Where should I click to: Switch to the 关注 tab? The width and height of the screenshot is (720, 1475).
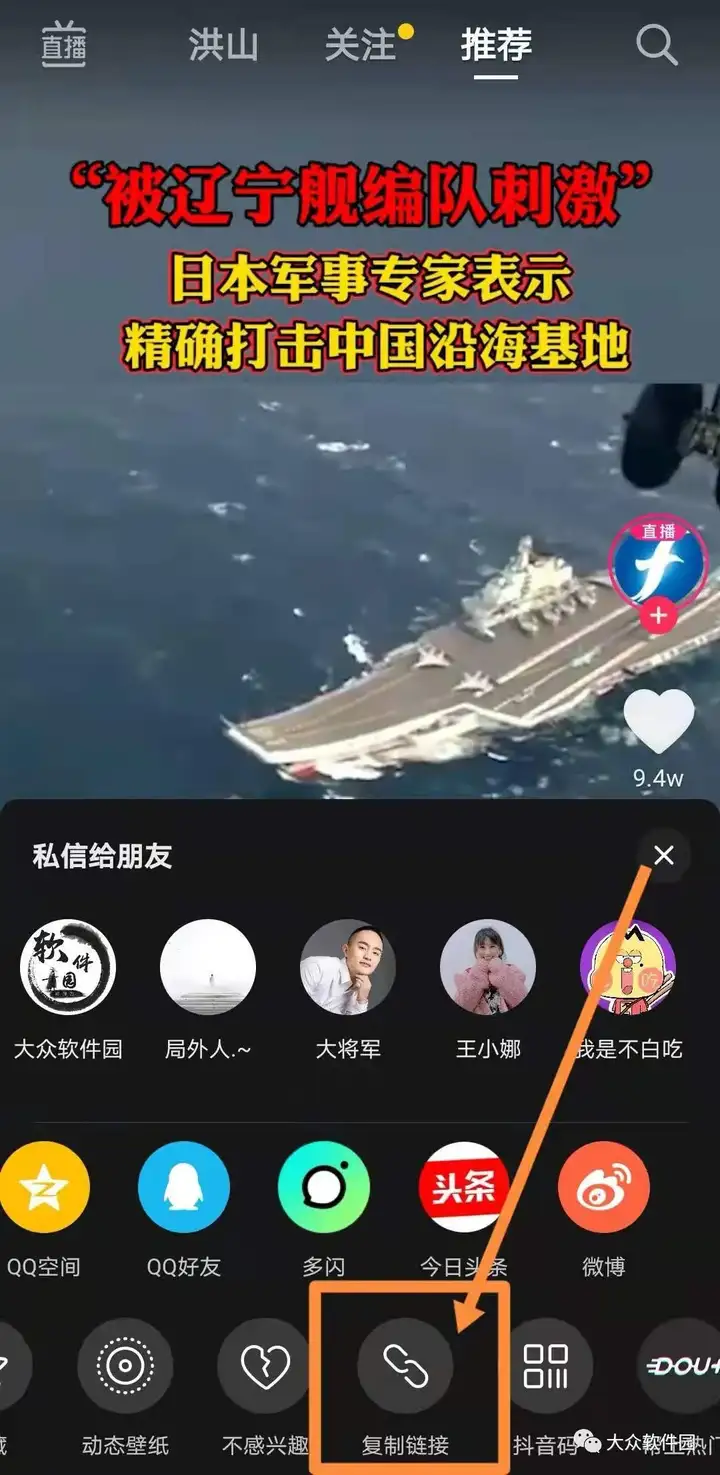(361, 45)
